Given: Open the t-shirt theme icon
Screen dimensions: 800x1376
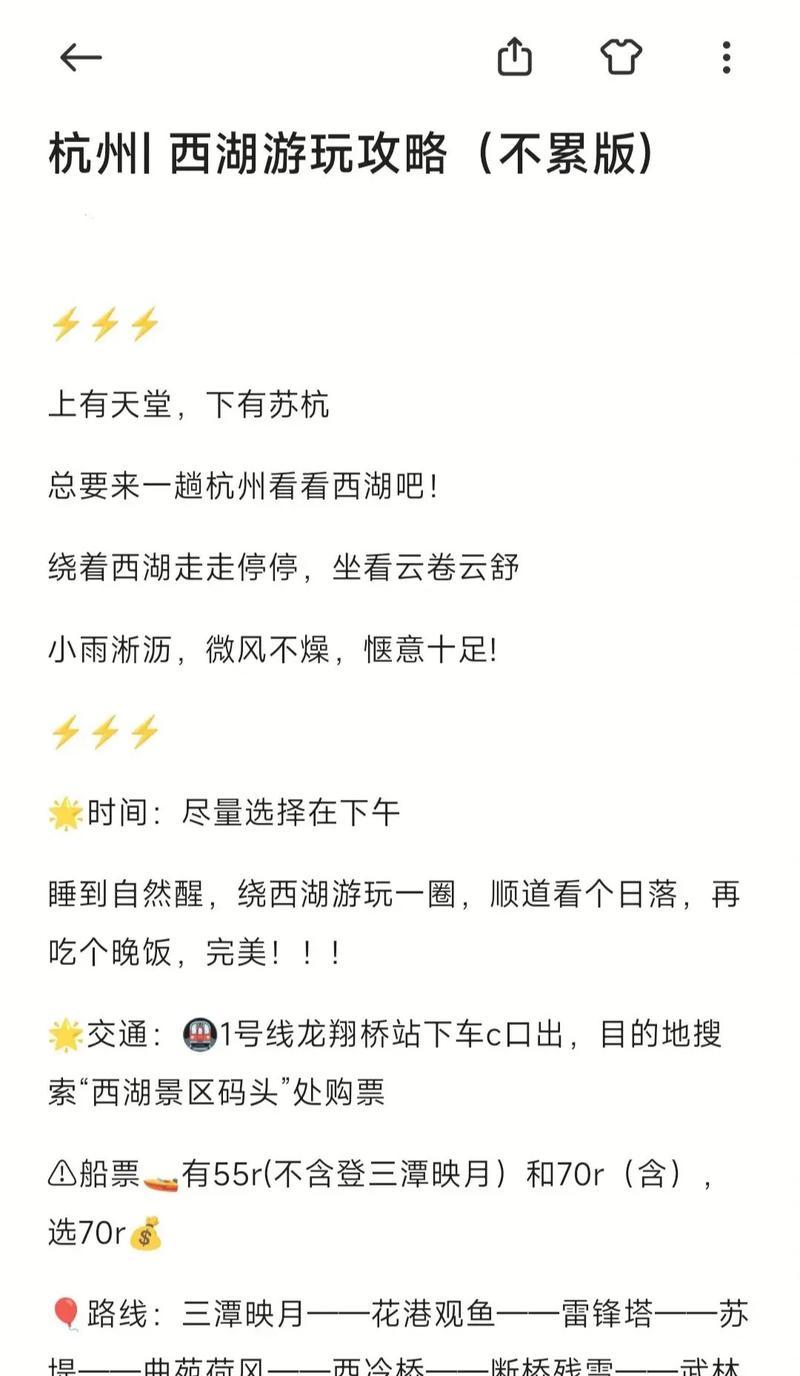Looking at the screenshot, I should pos(620,57).
